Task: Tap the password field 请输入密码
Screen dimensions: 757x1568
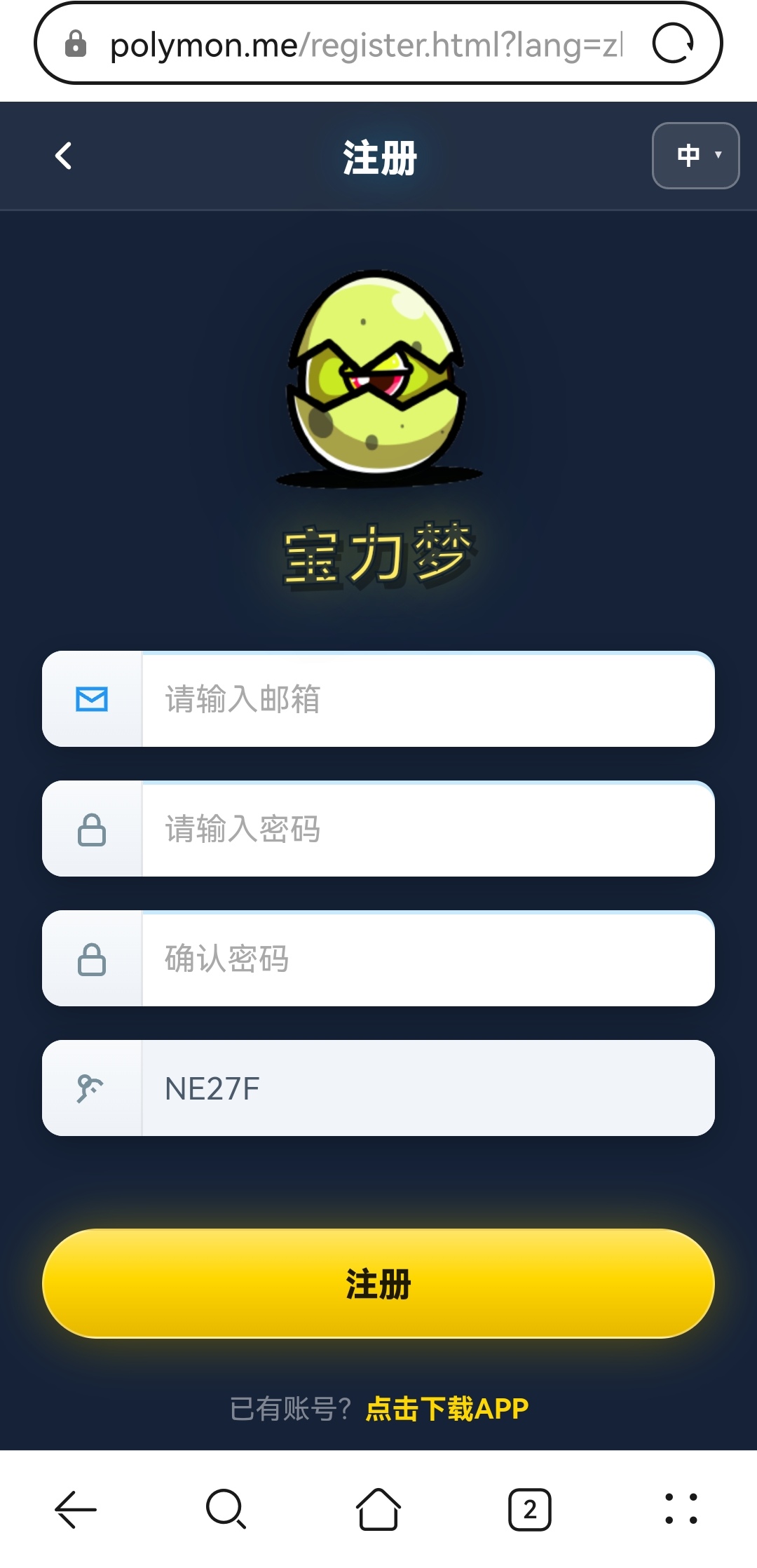Action: (428, 829)
